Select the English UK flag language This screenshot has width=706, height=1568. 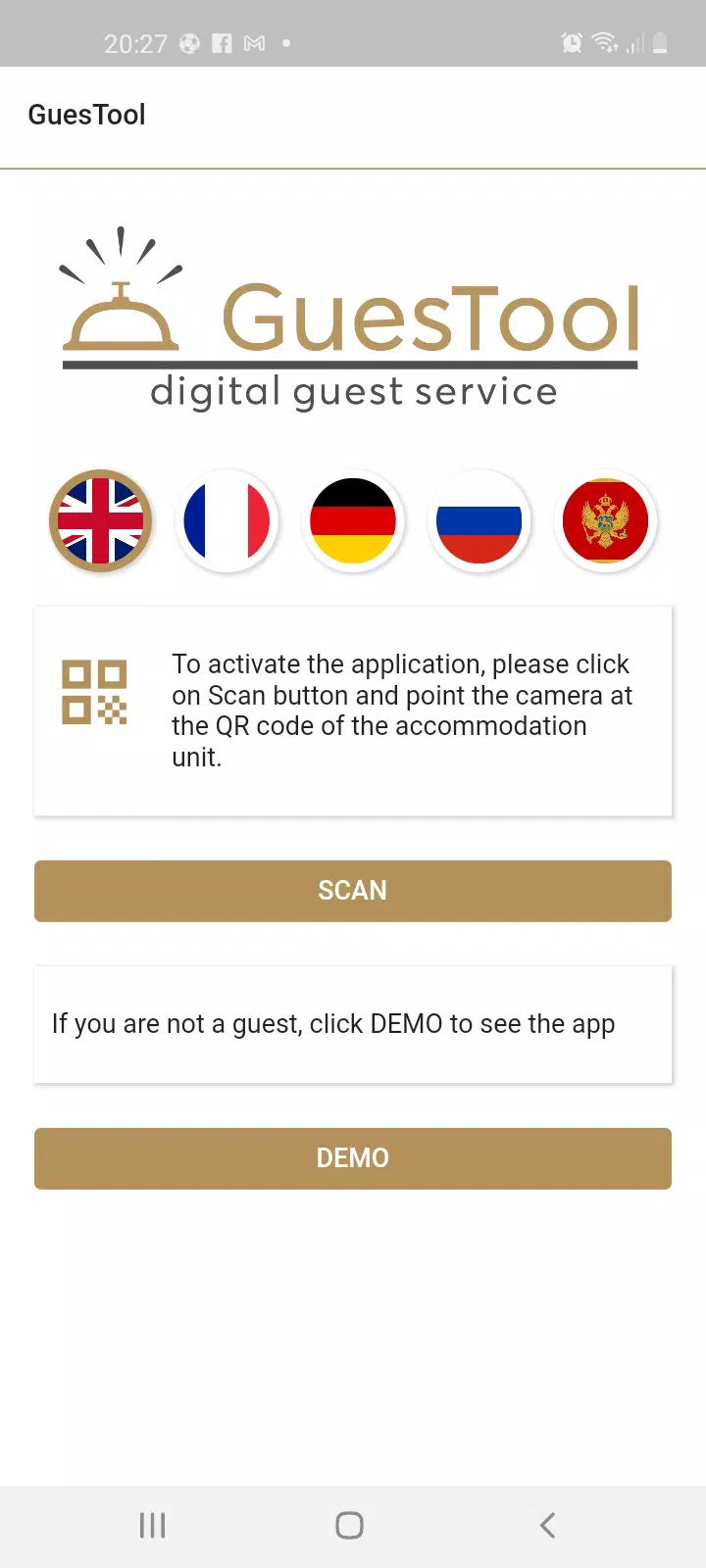coord(101,520)
